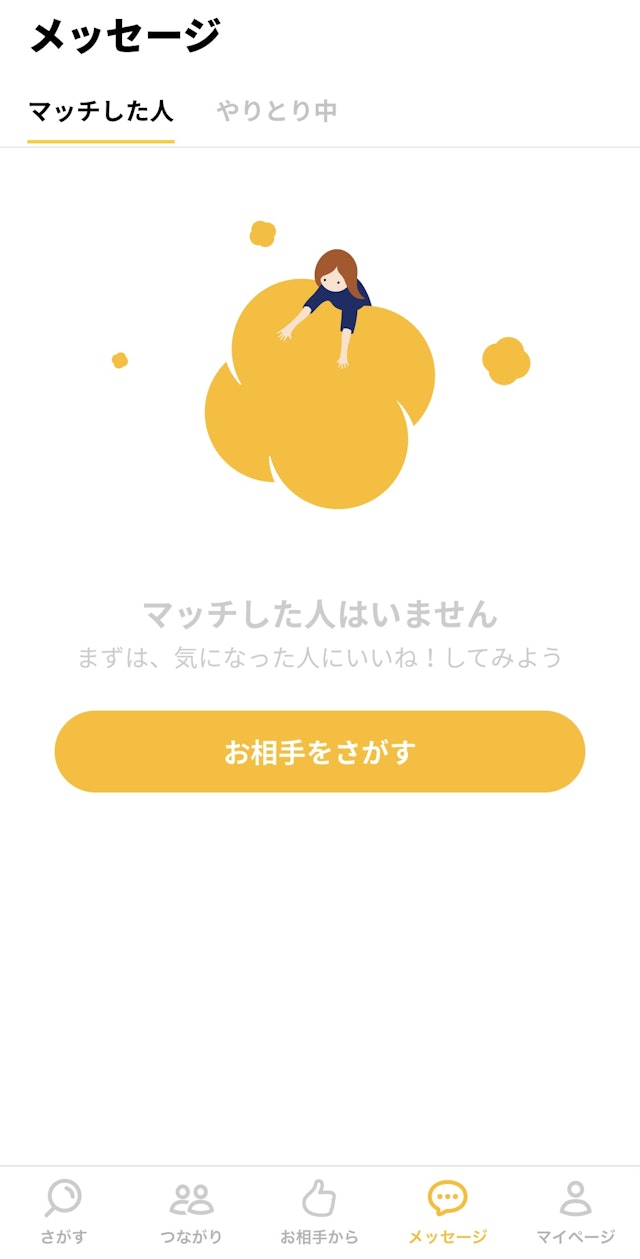Open マイページ profile tab
This screenshot has width=640, height=1259.
575,1210
